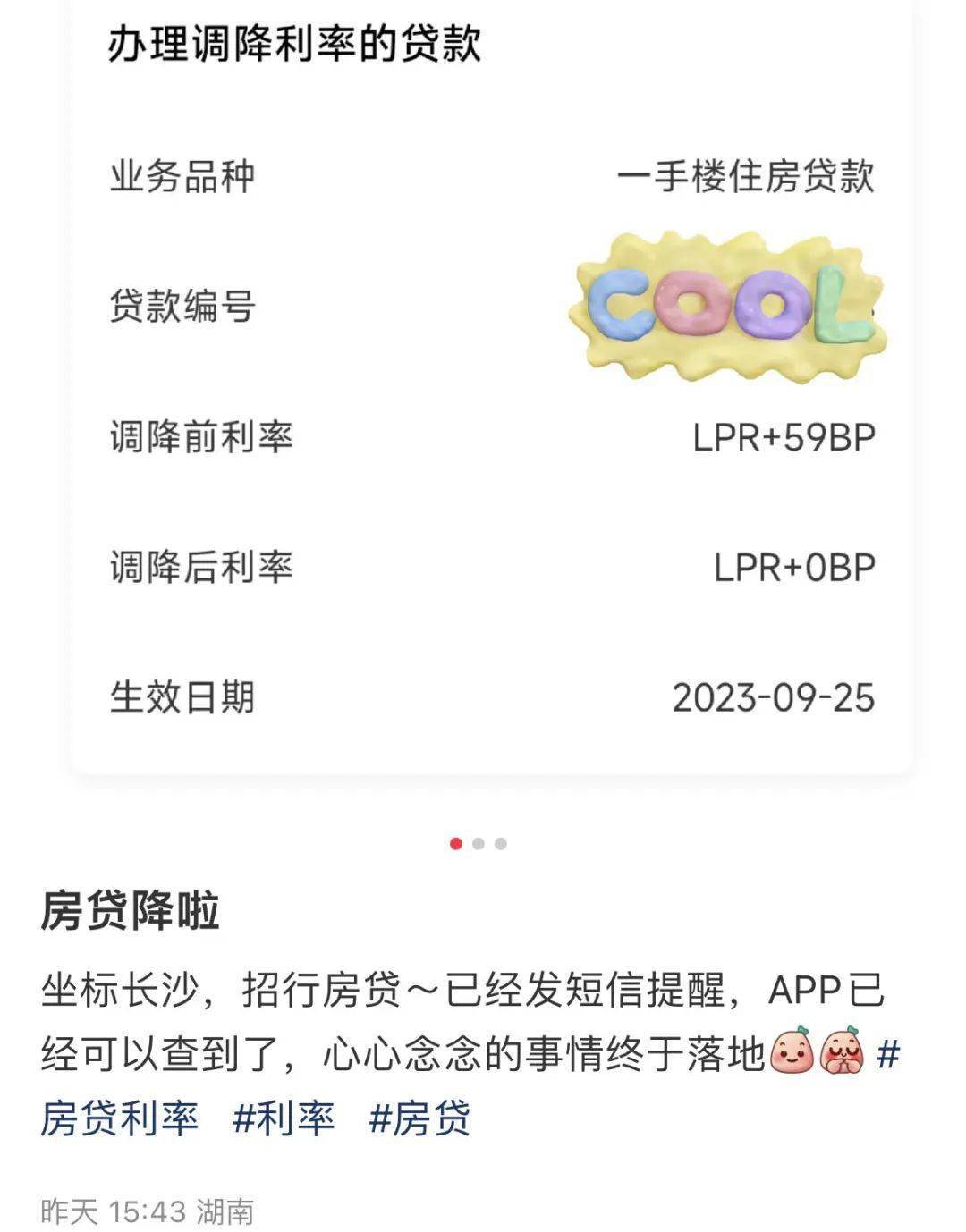This screenshot has width=966, height=1232.
Task: Open the #房贷利率 hashtag
Action: [120, 1118]
